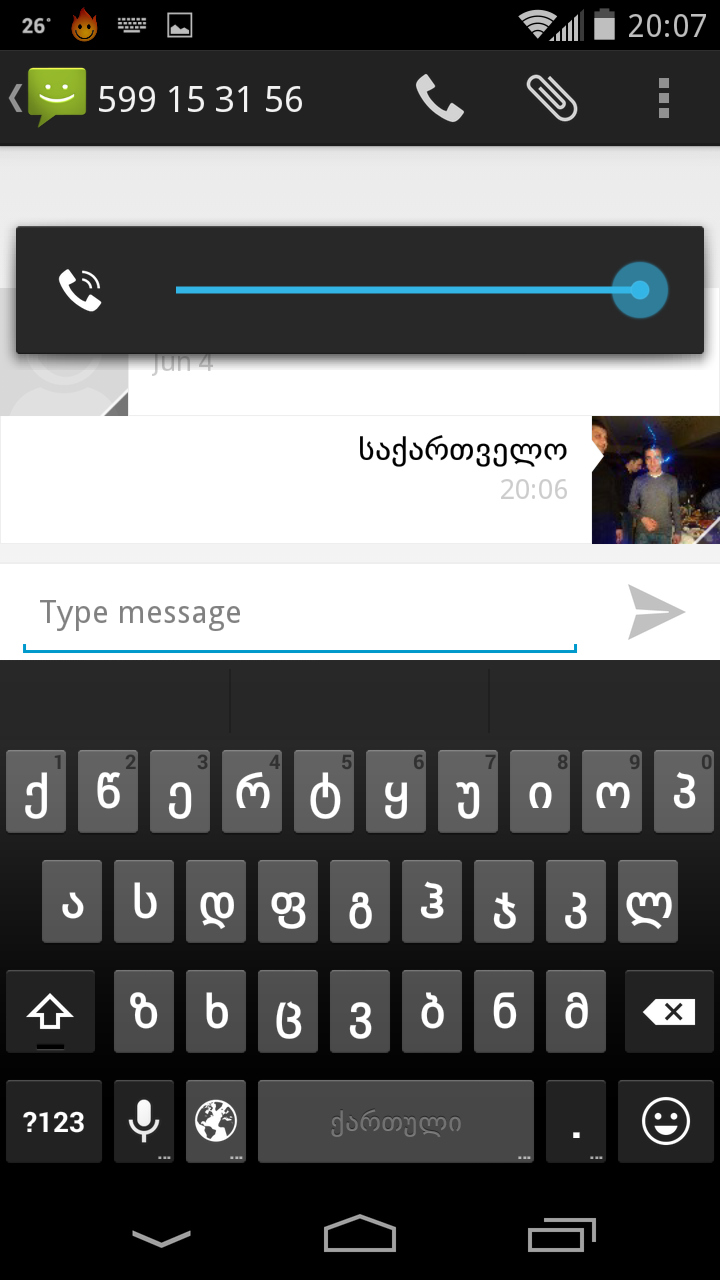Go to the home screen

(x=360, y=1236)
